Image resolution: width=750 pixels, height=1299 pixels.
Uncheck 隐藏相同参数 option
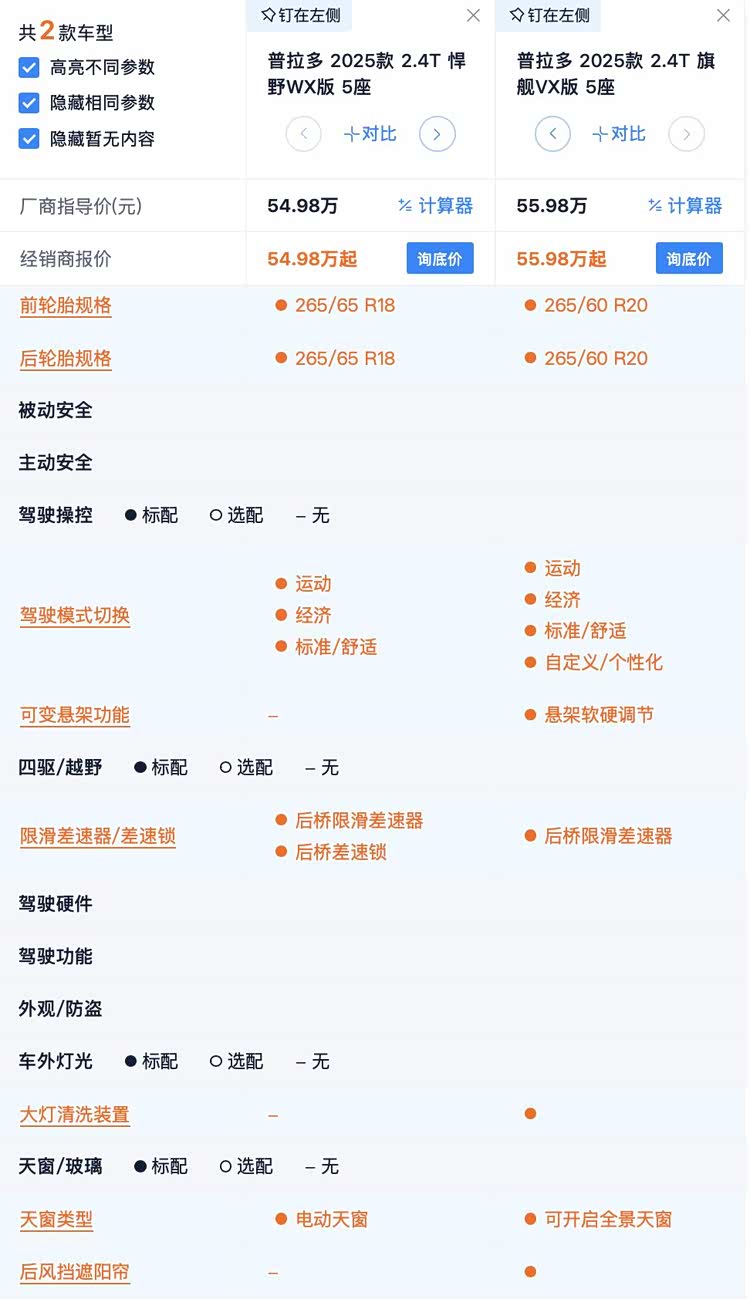point(29,103)
